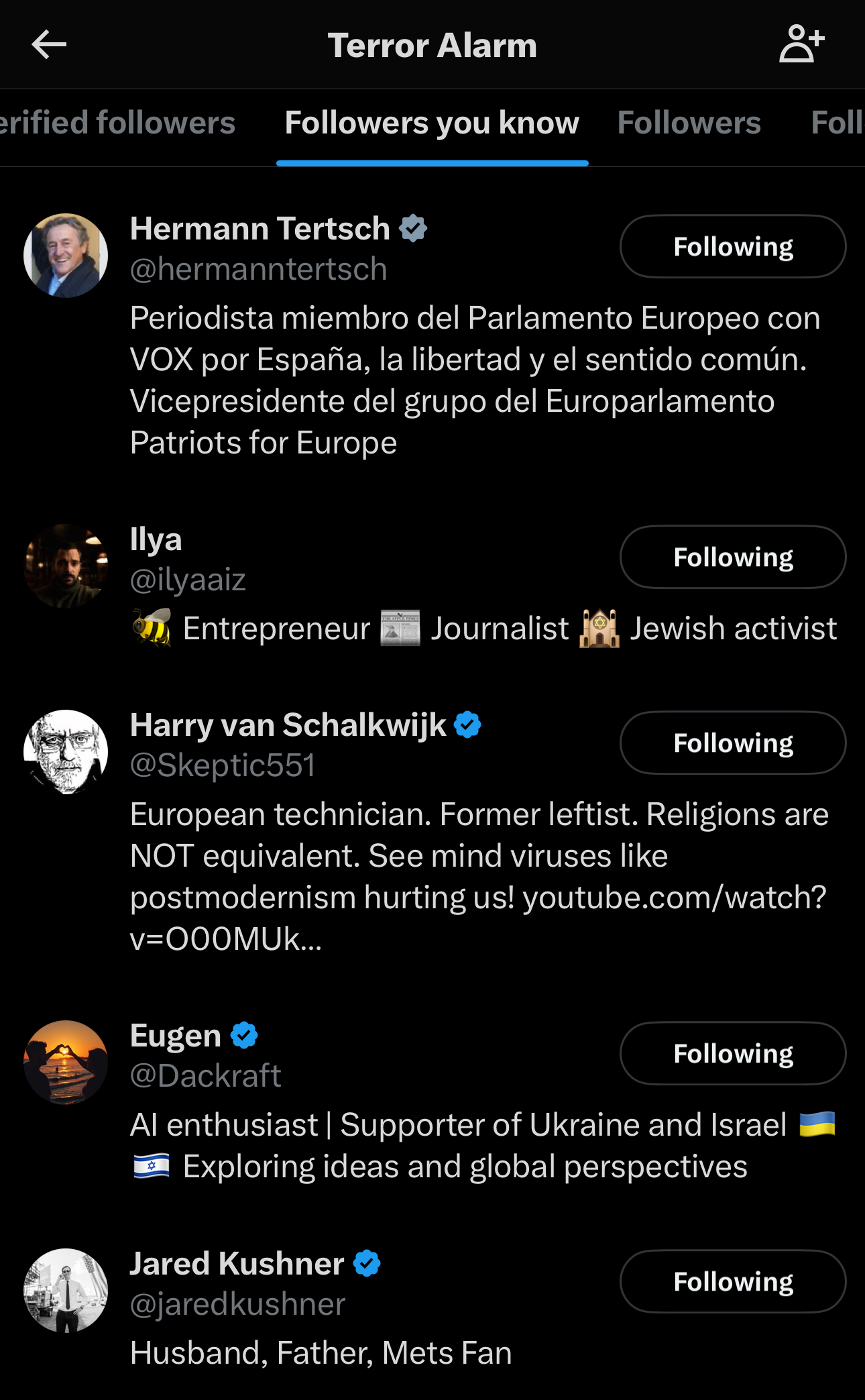
Task: Open Eugen's profile
Action: tap(176, 1036)
